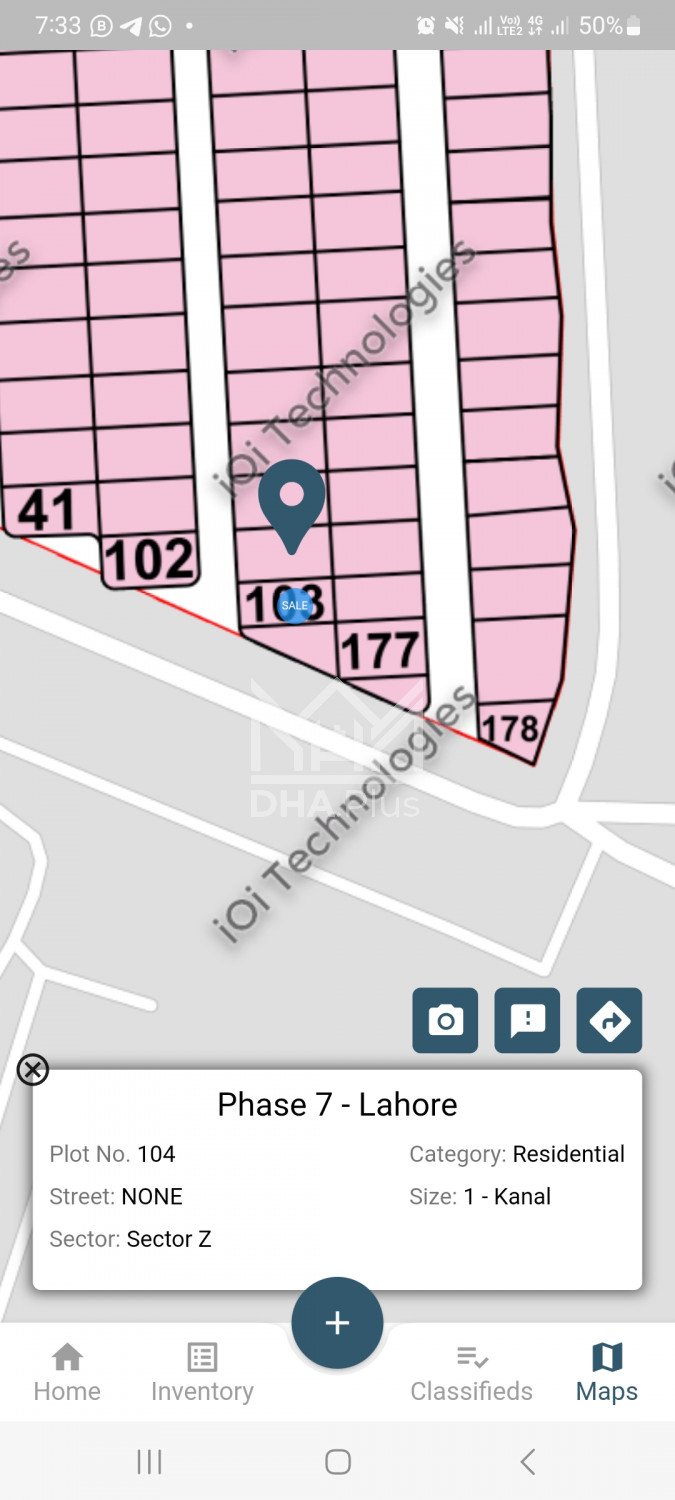Image resolution: width=675 pixels, height=1500 pixels.
Task: Open recent apps from navigation bar
Action: [x=149, y=1462]
